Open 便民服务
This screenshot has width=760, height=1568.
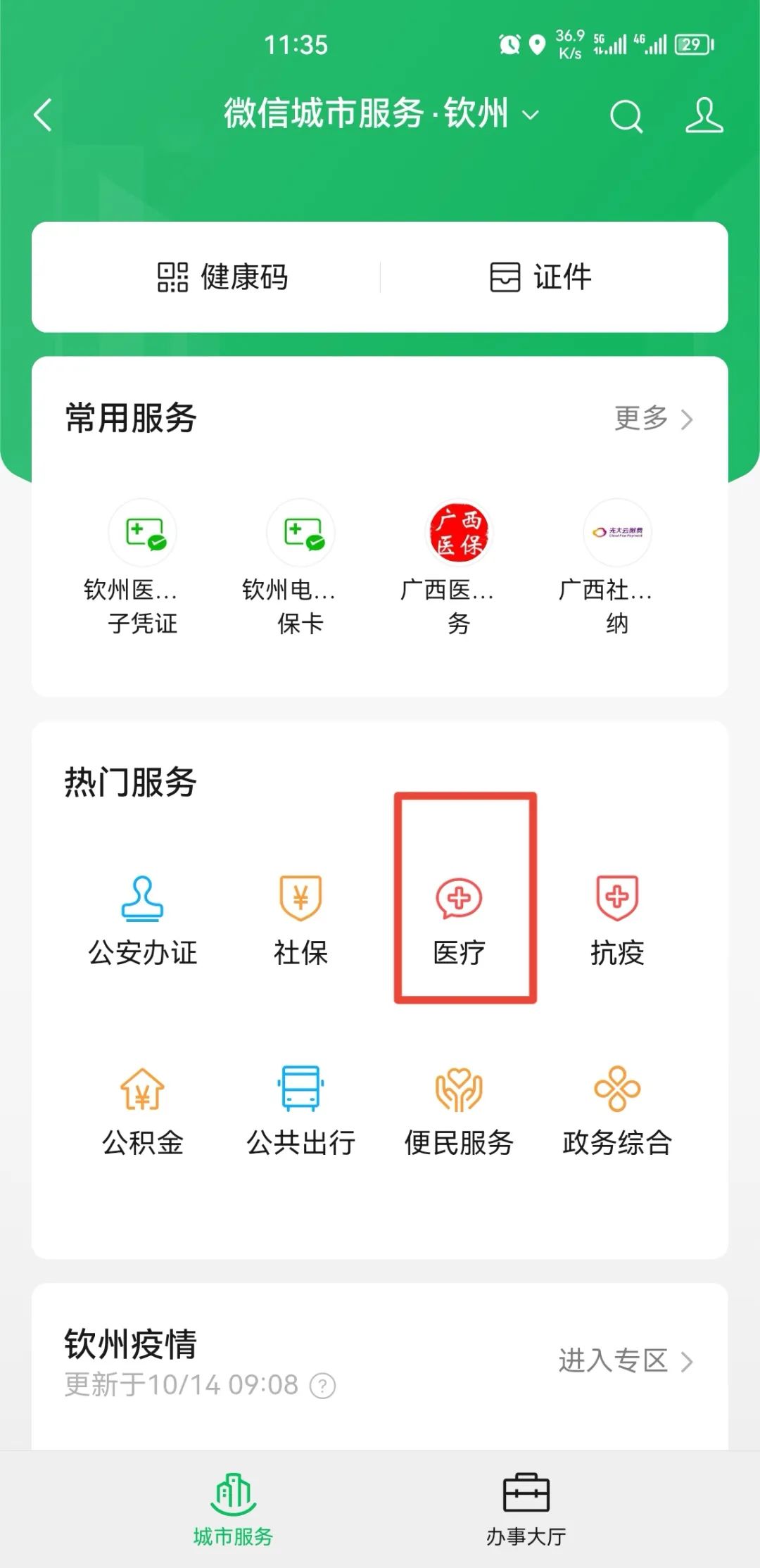(x=459, y=1111)
